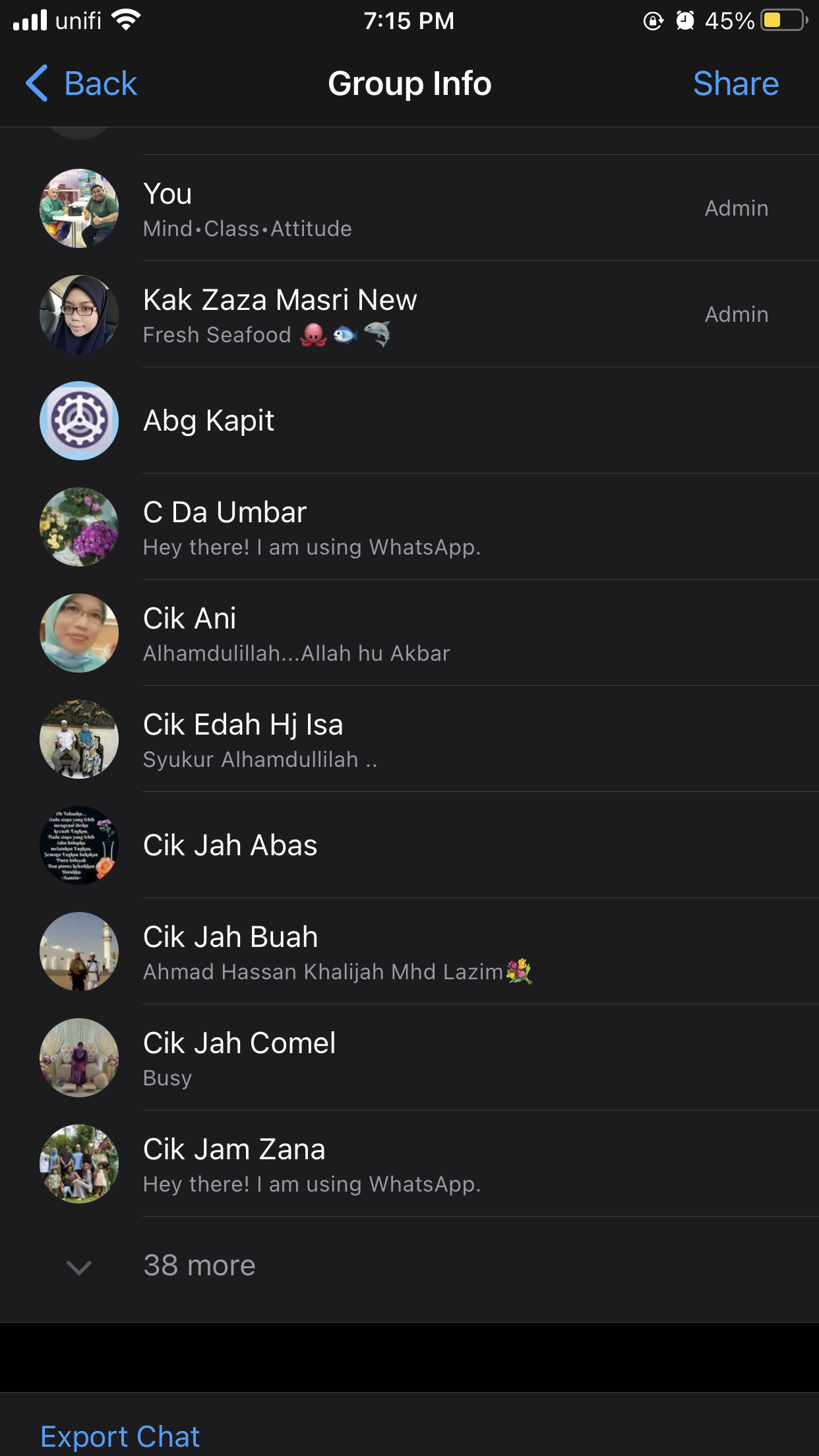Viewport: 819px width, 1456px height.
Task: Tap participant Cik Jah Buah
Action: coord(409,952)
